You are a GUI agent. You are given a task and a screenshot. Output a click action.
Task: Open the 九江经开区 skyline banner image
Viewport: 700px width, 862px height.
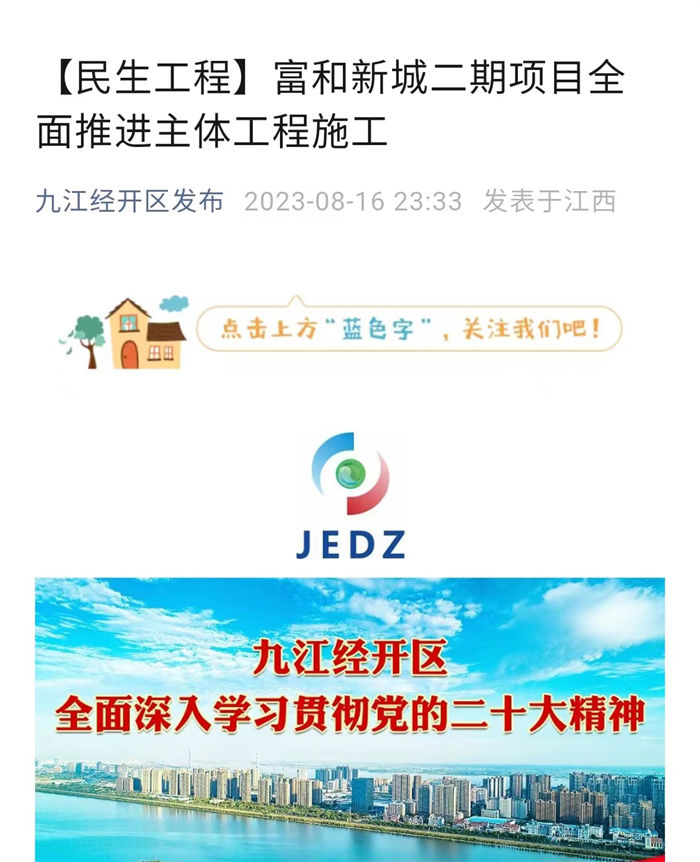click(350, 718)
